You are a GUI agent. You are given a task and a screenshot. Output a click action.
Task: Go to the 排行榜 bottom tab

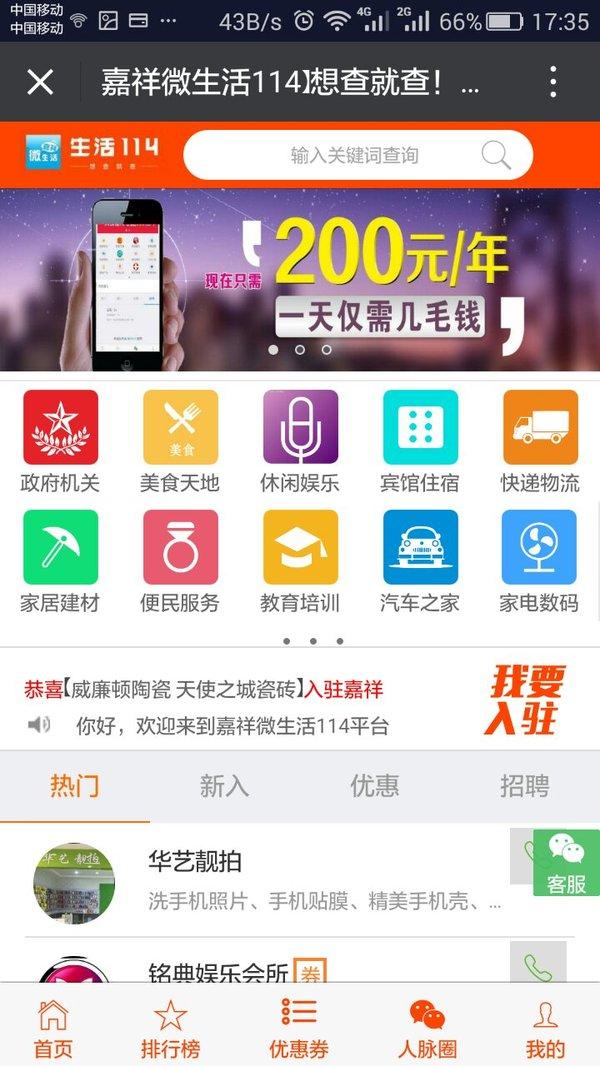pos(171,1029)
